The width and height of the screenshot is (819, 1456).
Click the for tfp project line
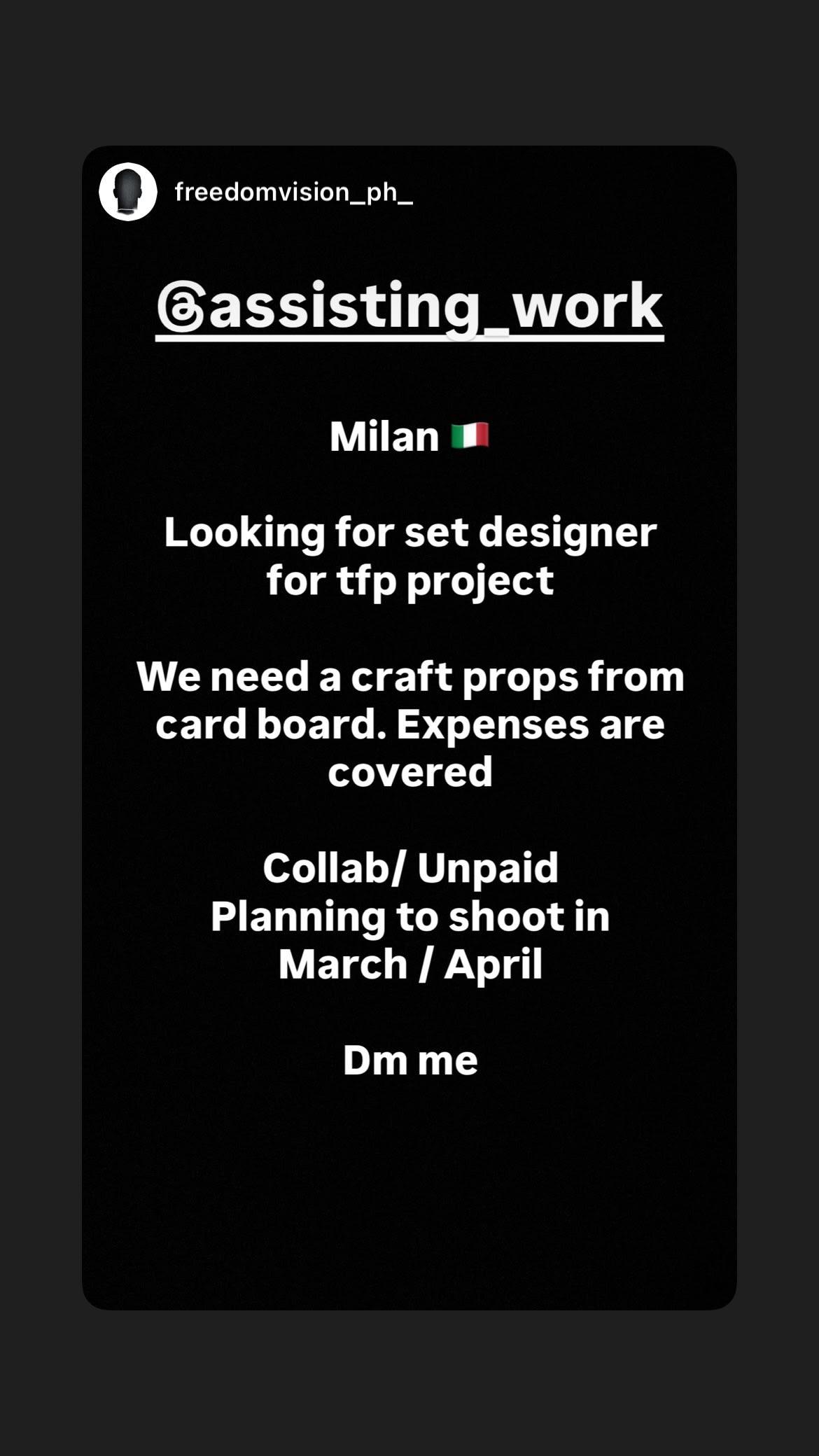409,581
